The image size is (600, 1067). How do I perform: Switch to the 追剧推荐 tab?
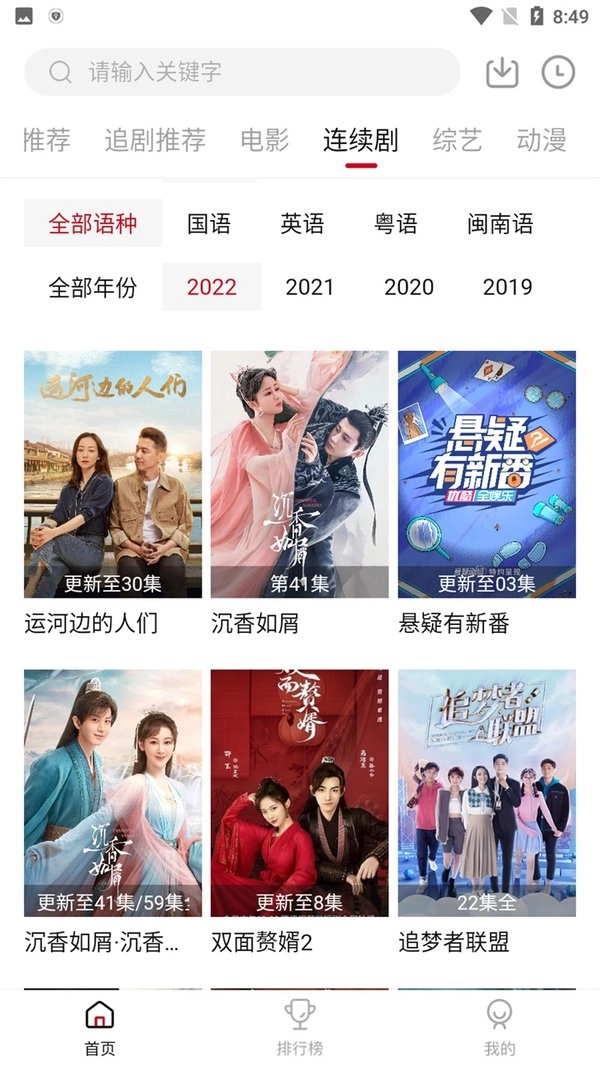pyautogui.click(x=155, y=140)
